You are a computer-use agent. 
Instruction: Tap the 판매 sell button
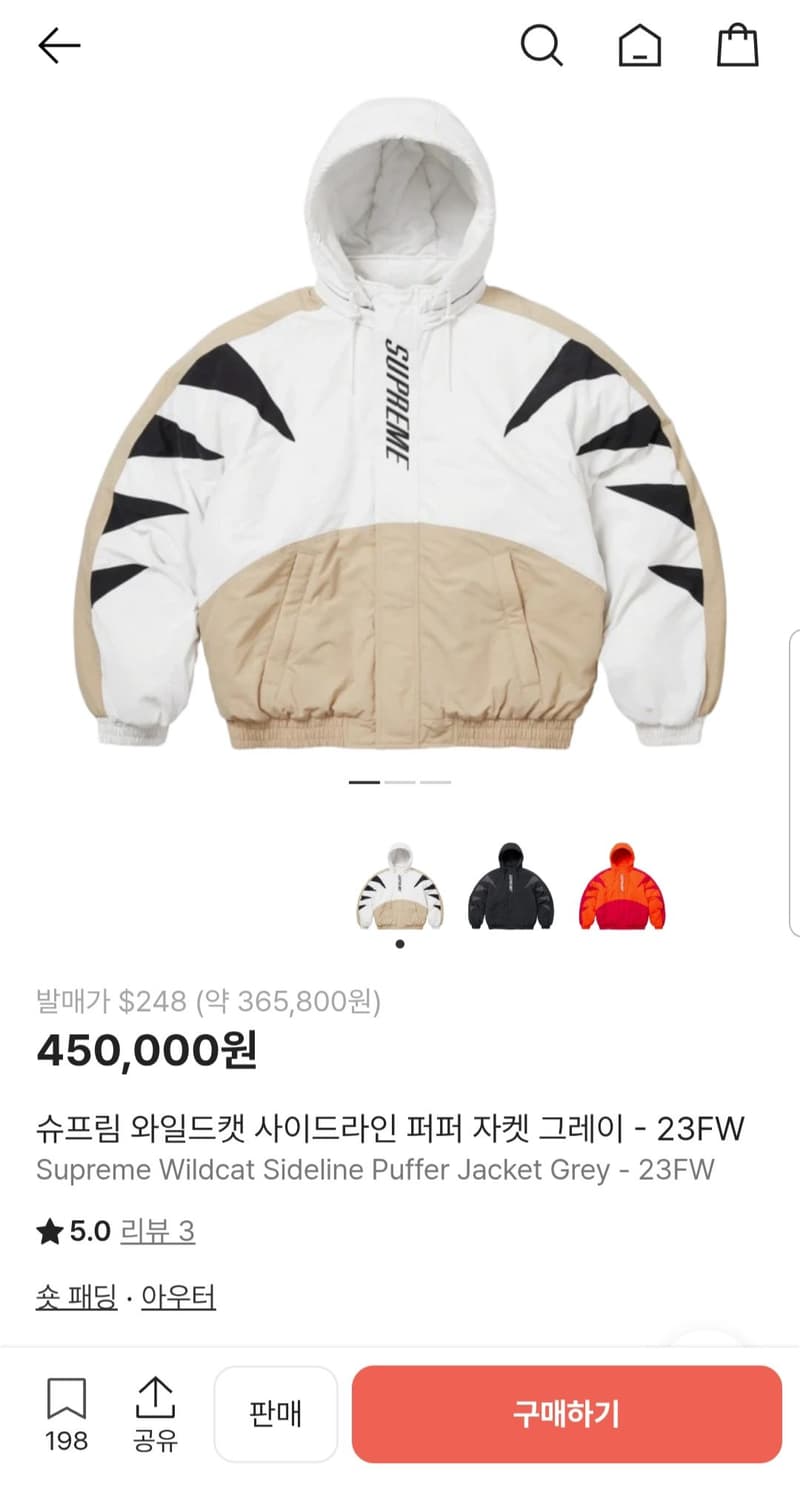pyautogui.click(x=276, y=1413)
